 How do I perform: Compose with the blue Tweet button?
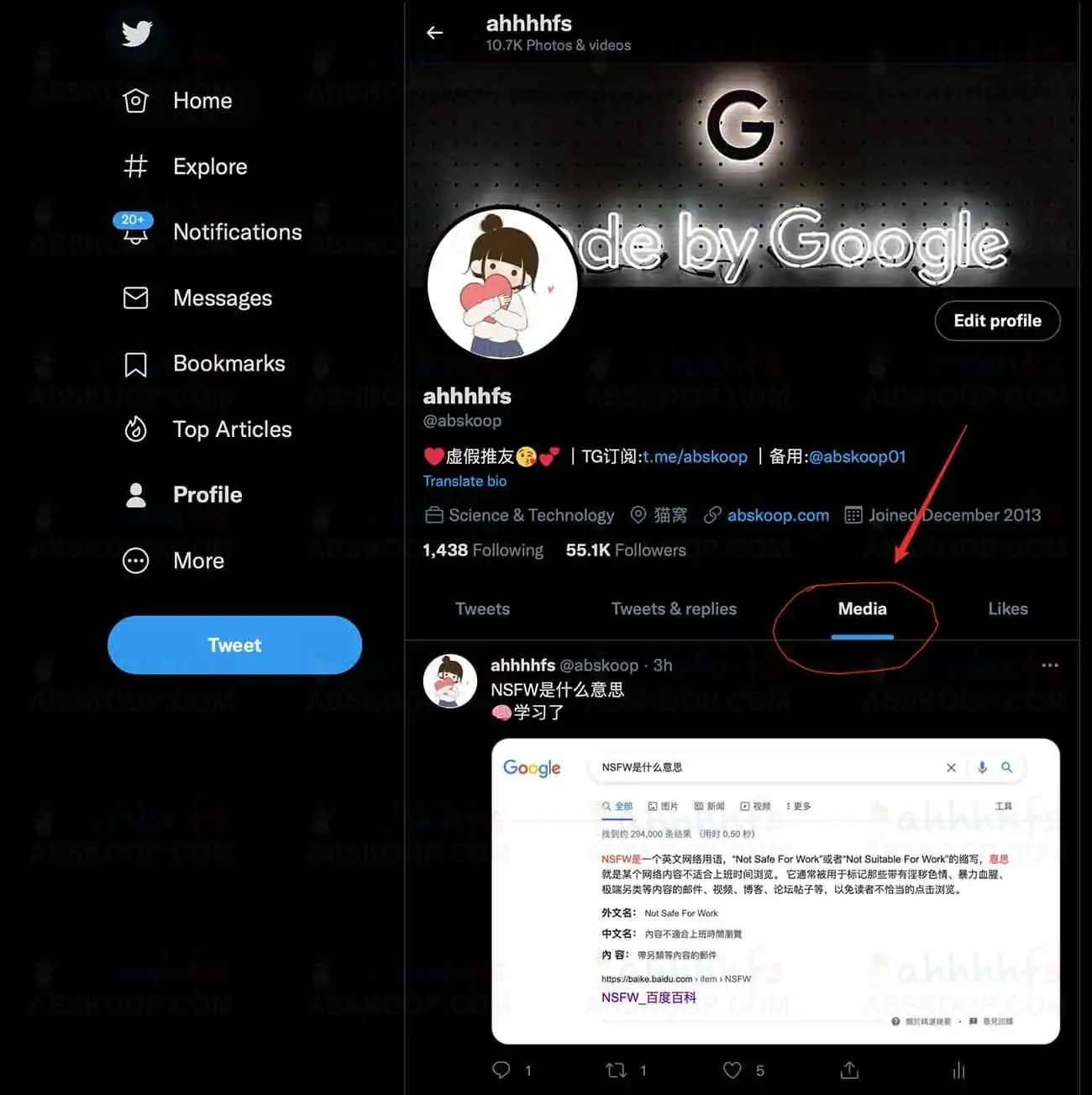[234, 645]
